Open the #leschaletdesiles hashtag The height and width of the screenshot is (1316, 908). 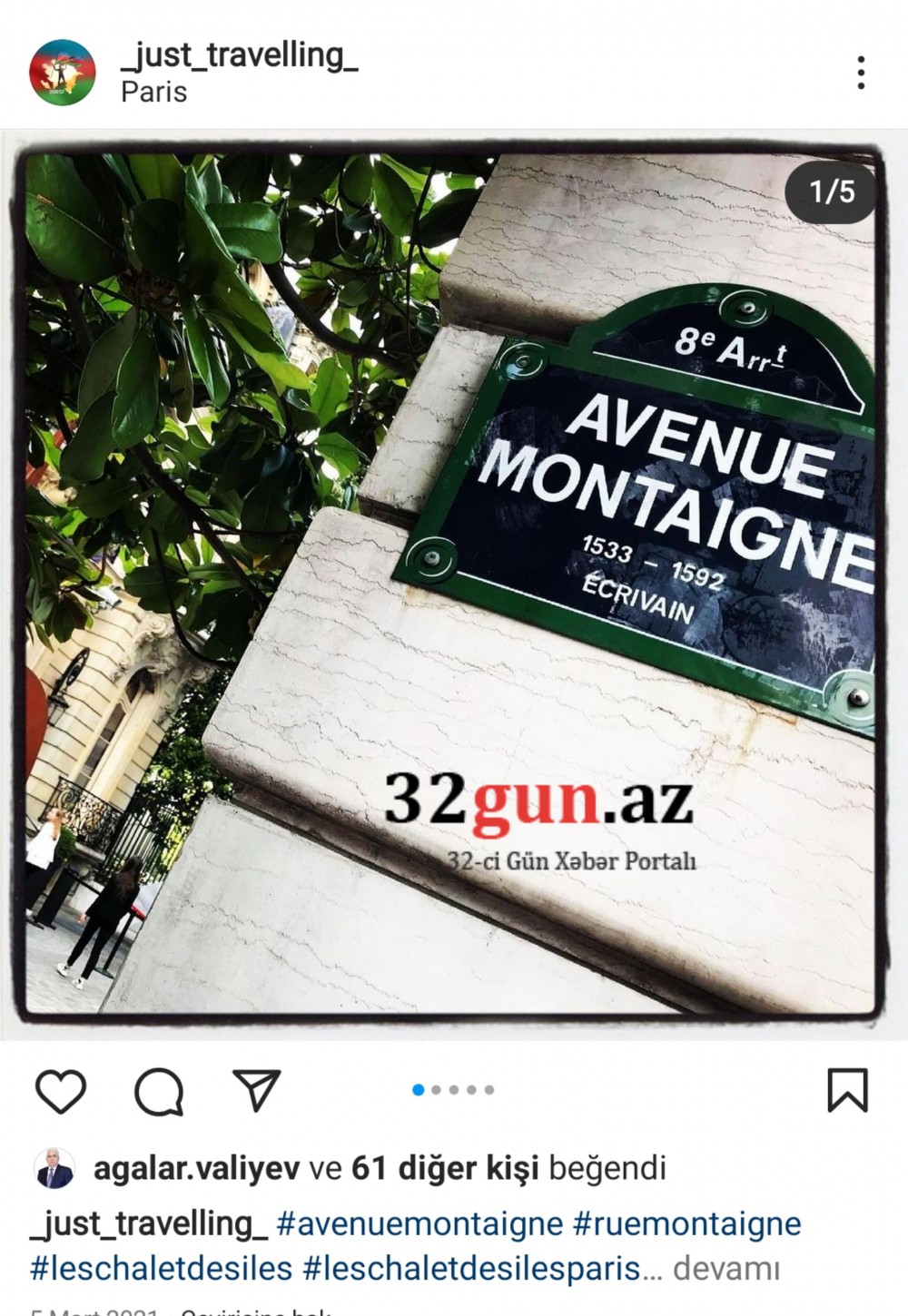pos(161,1268)
